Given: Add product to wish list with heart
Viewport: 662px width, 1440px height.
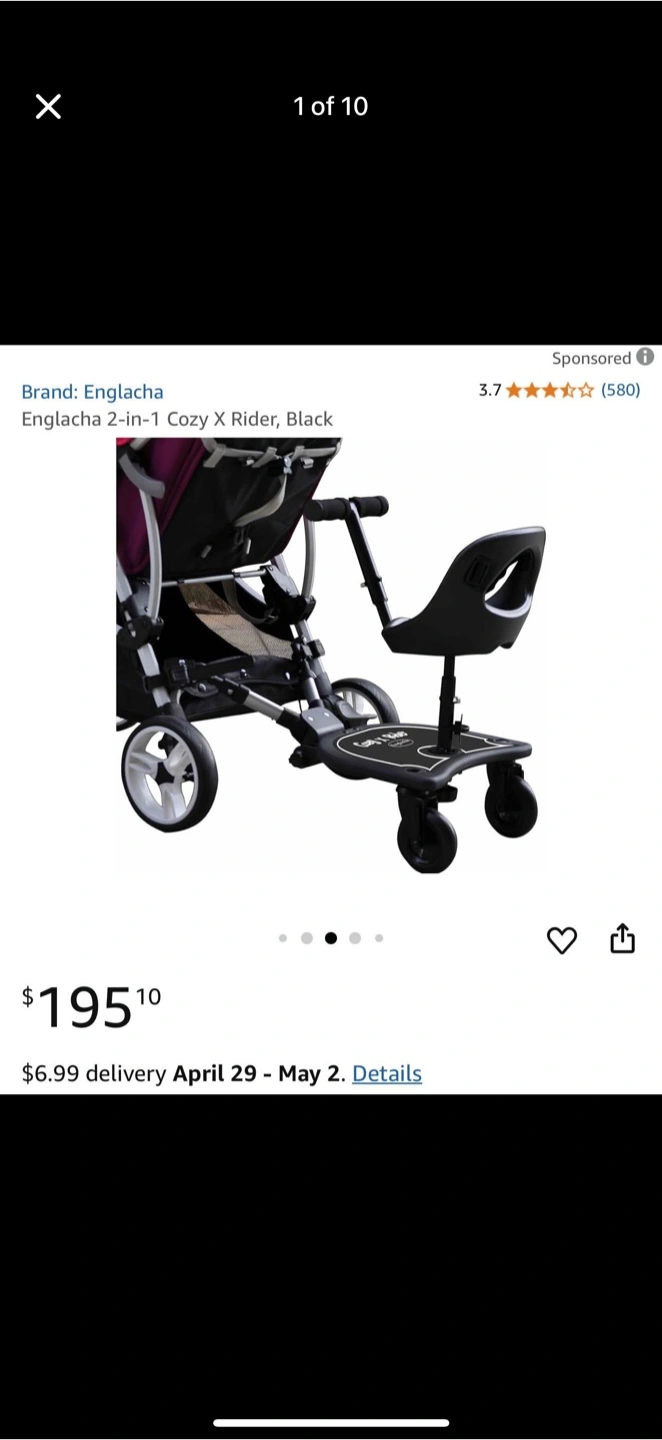Looking at the screenshot, I should [562, 940].
